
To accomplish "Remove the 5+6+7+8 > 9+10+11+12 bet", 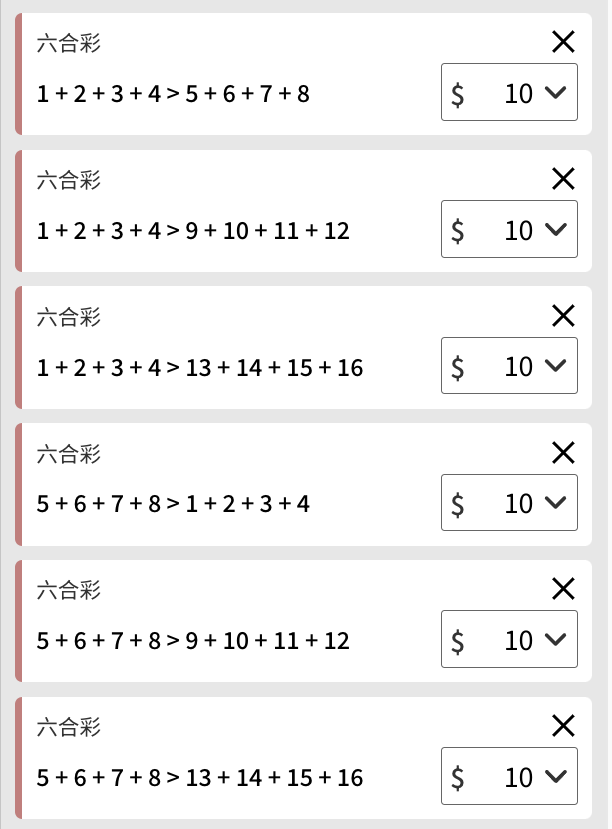I will tap(564, 589).
